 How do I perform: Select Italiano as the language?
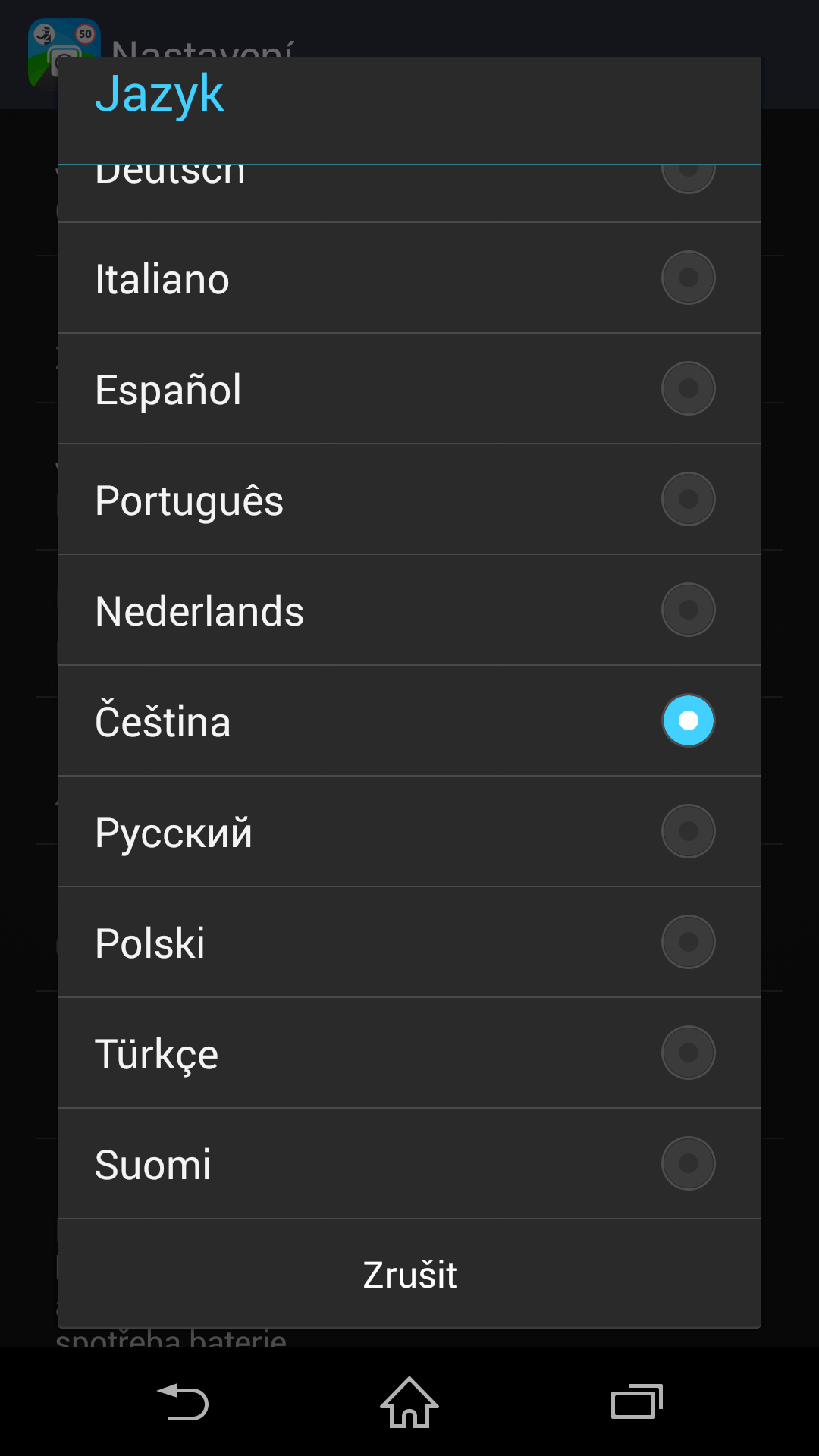[x=409, y=278]
